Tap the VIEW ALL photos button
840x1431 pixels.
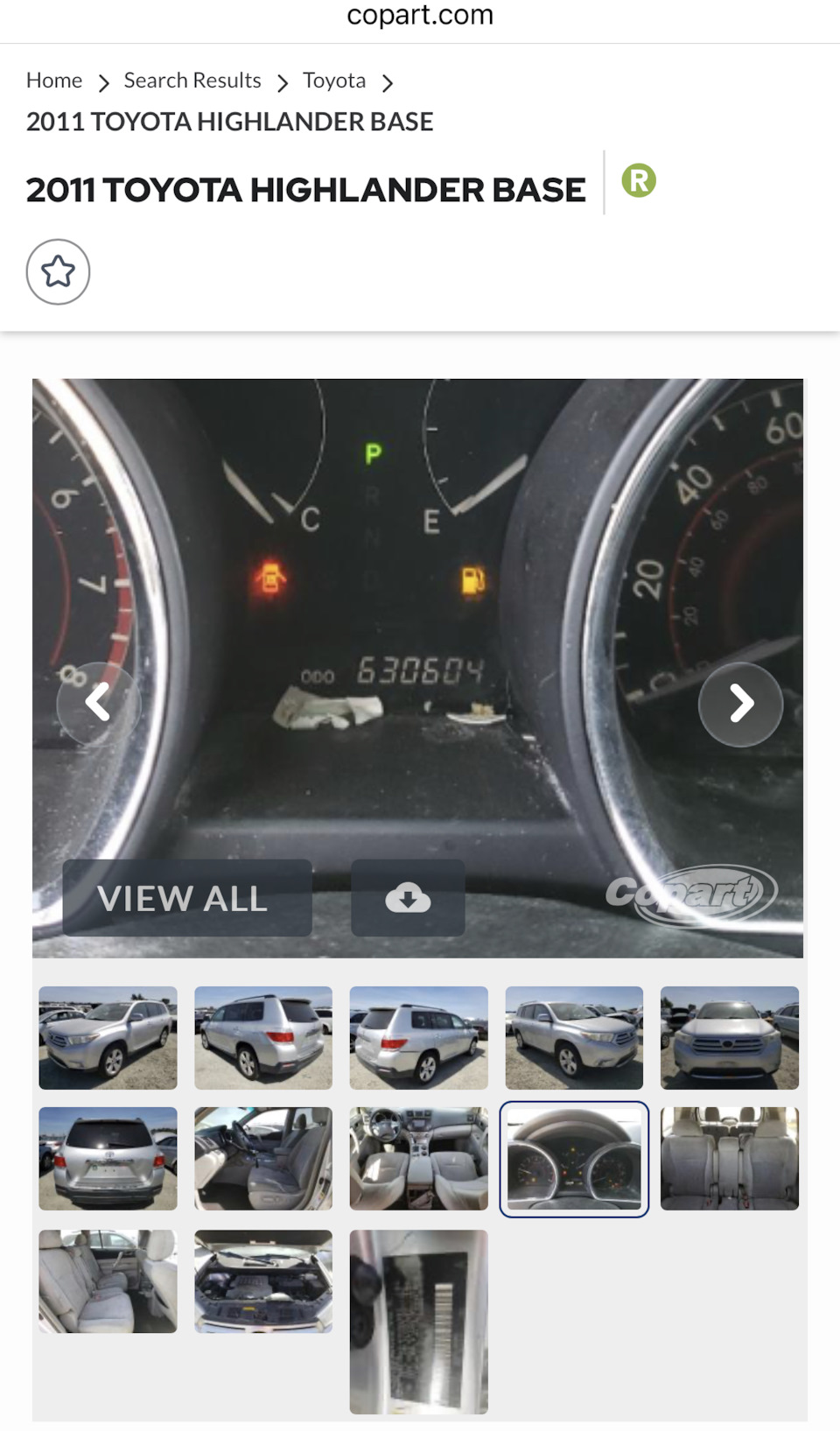[186, 898]
